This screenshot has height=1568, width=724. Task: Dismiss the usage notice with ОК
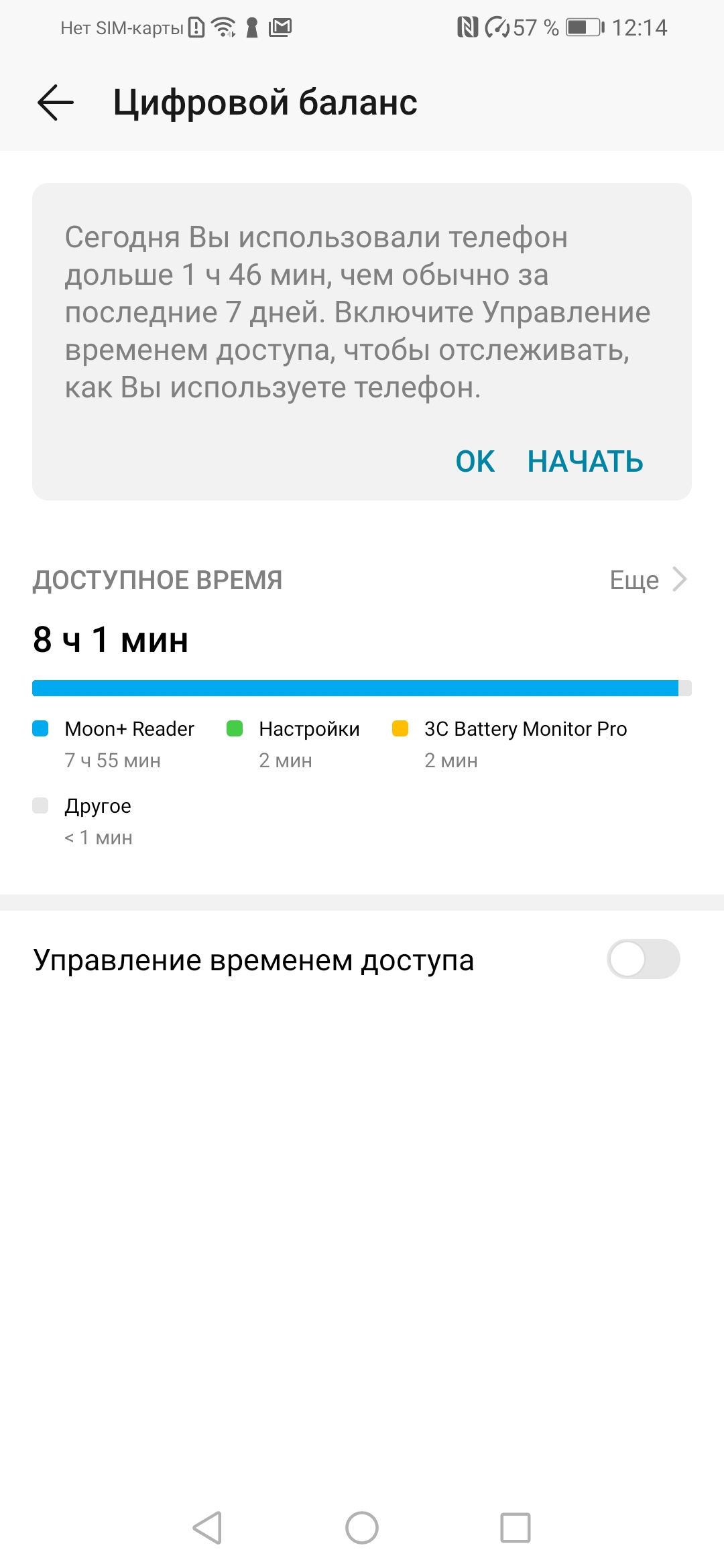(x=475, y=462)
